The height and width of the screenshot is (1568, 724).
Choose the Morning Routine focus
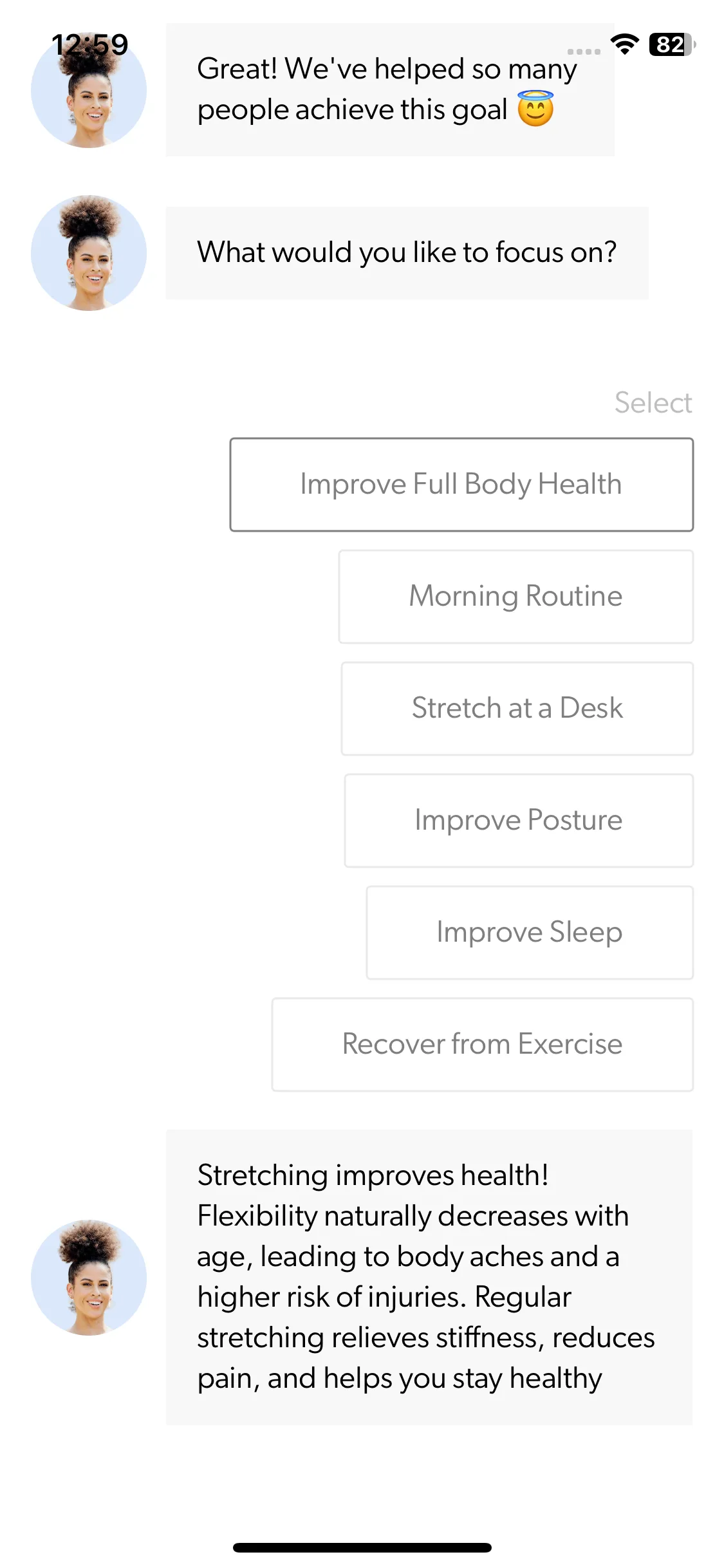pos(516,597)
